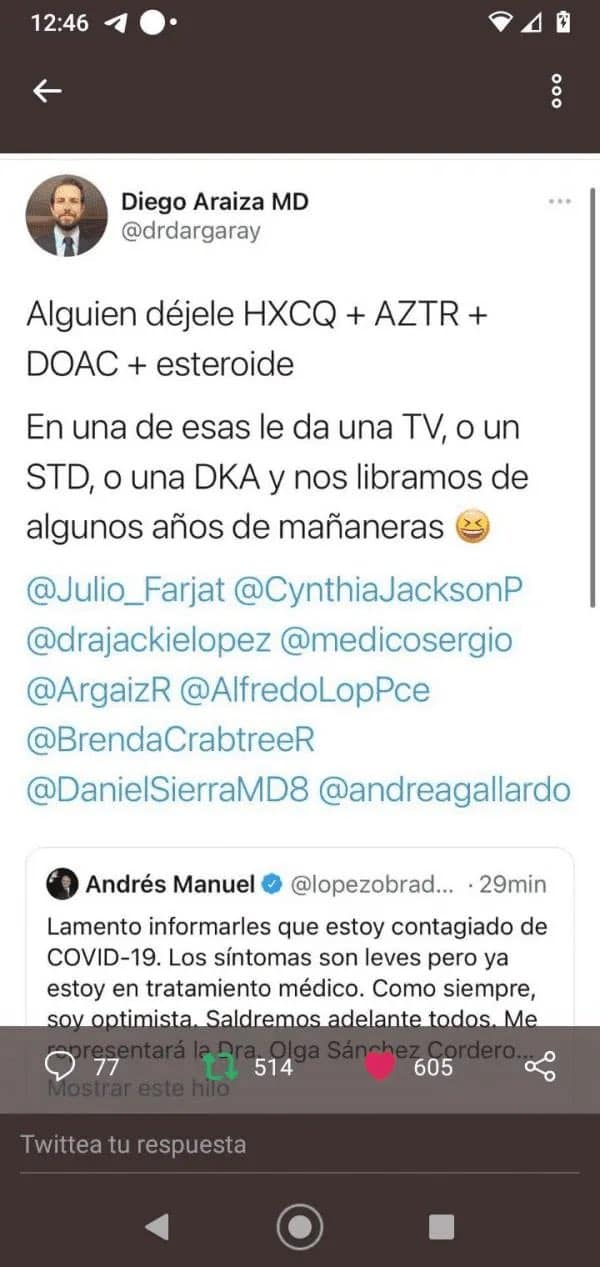Reply using the comment bubble icon

pos(61,1067)
